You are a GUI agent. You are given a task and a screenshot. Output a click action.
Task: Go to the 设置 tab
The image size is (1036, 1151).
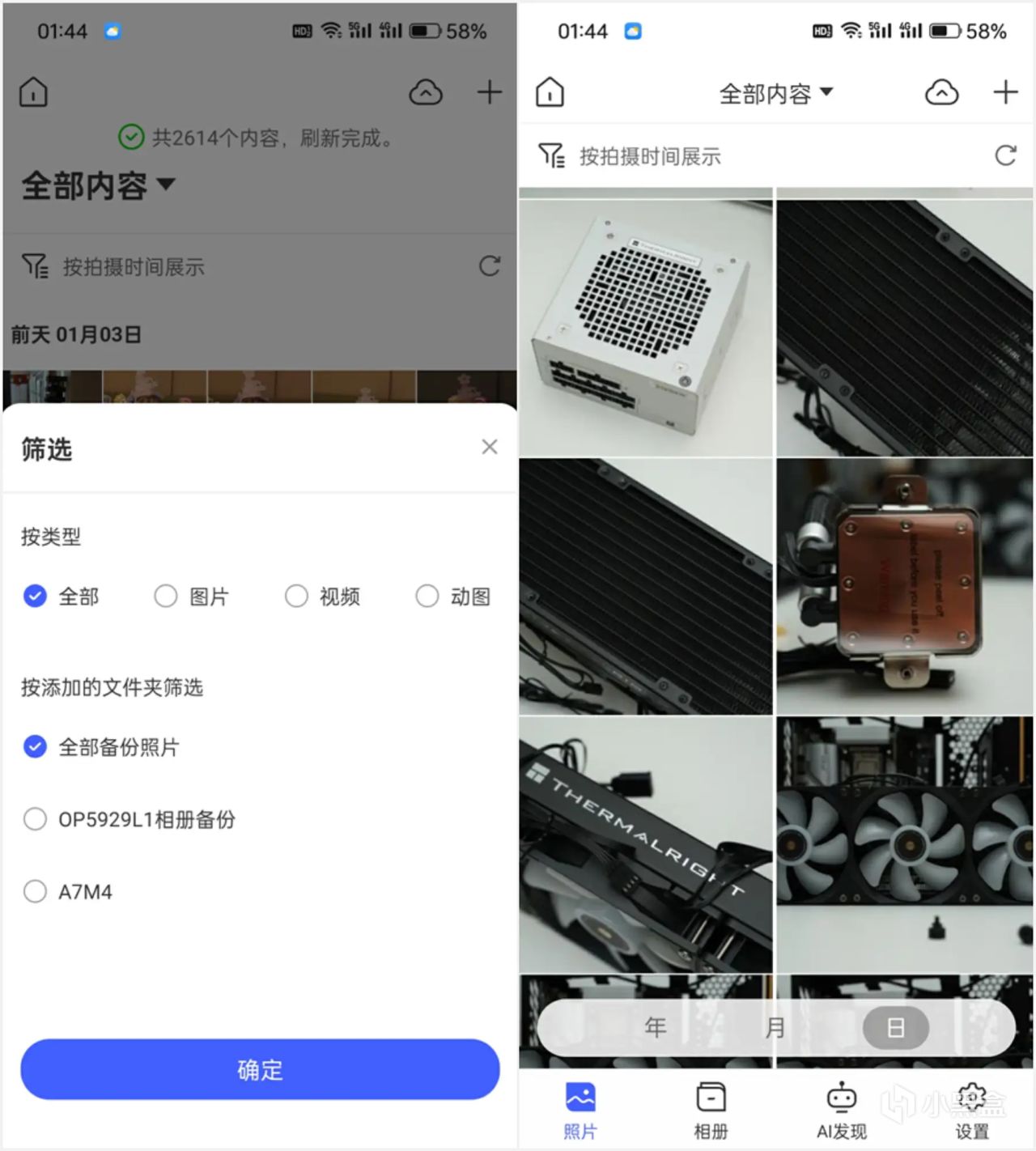click(971, 1110)
